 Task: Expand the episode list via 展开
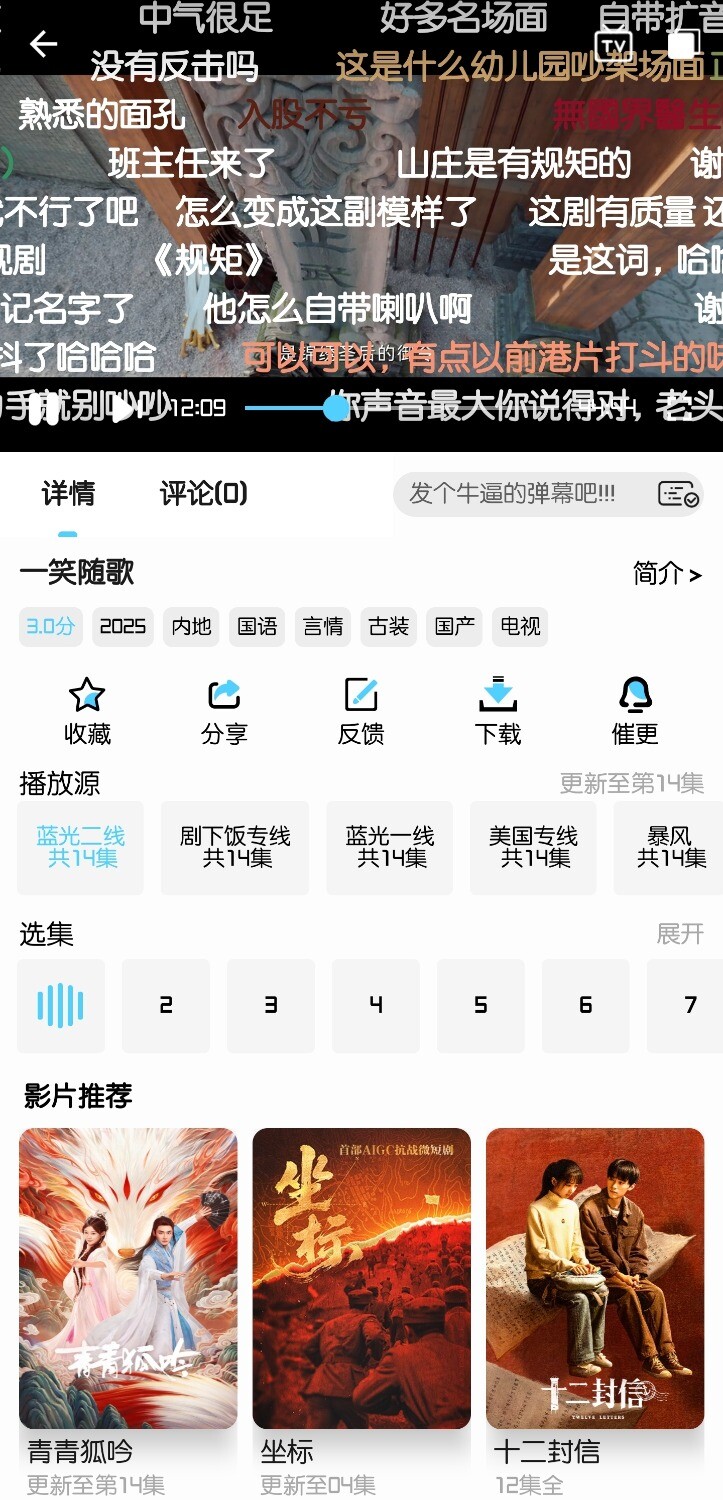[x=680, y=934]
